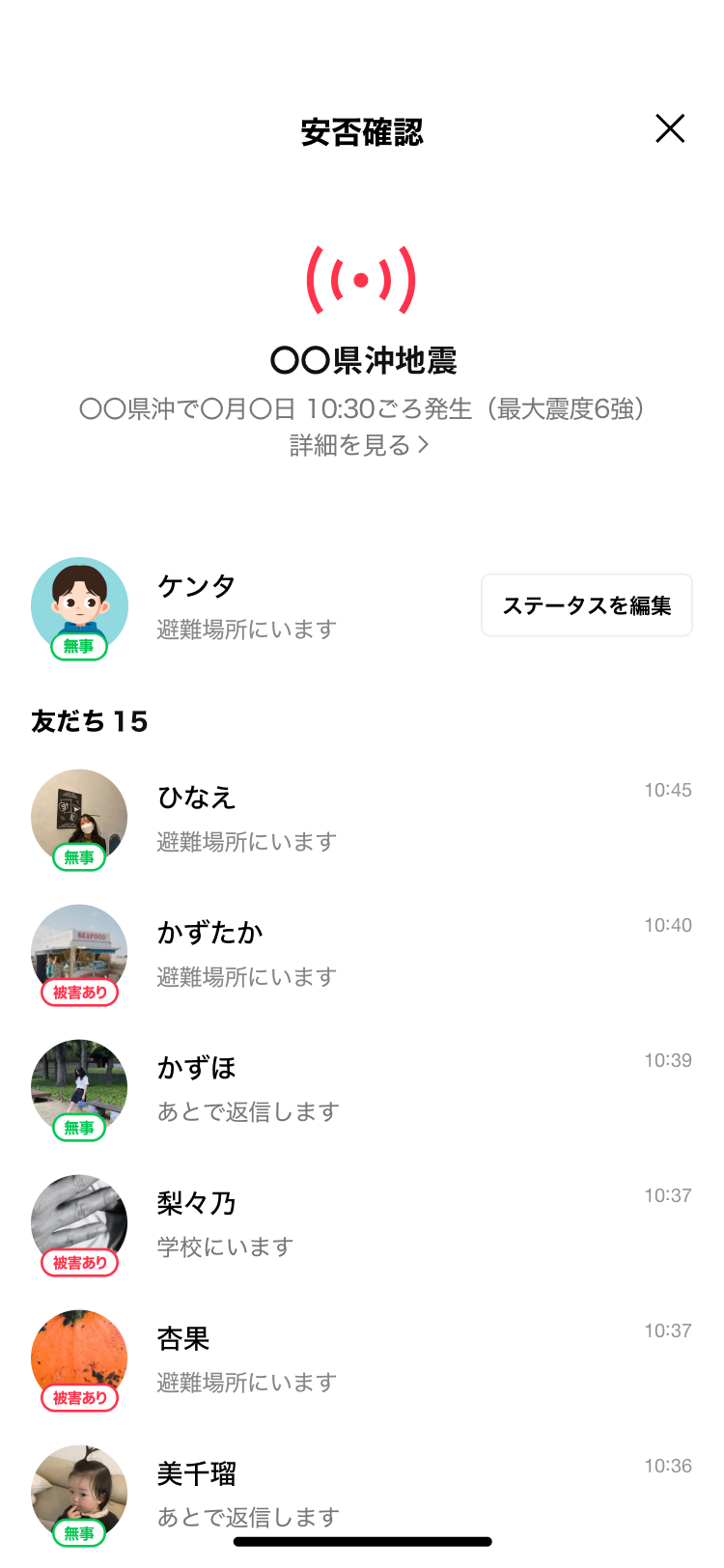Viewport: 724px width, 1568px height.
Task: Open 詳細を見る earthquake details link
Action: coord(359,445)
